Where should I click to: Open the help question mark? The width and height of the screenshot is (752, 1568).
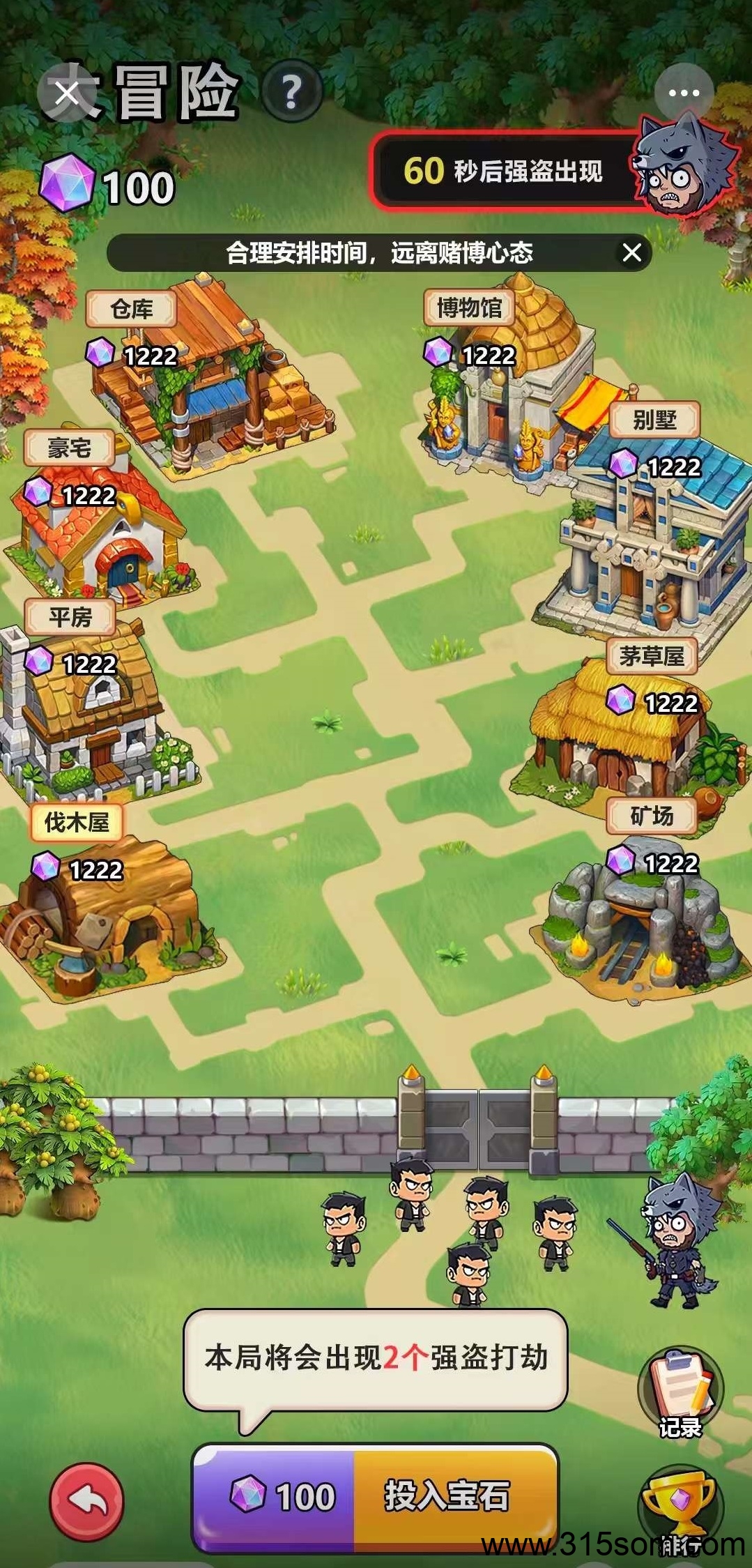click(x=291, y=91)
